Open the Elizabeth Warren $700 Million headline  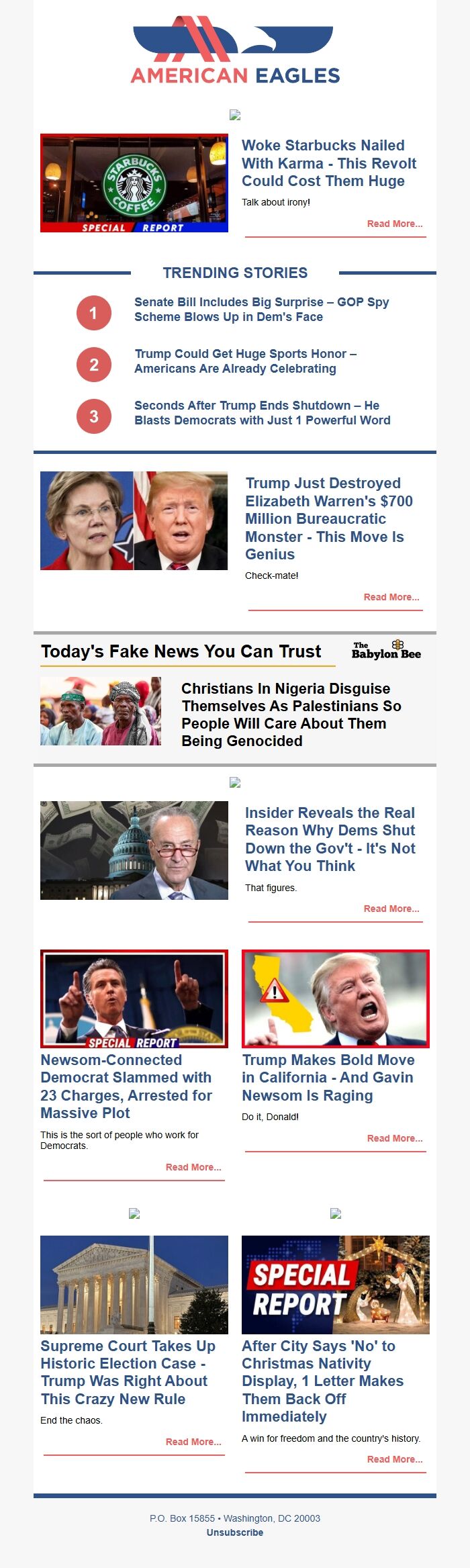[328, 518]
